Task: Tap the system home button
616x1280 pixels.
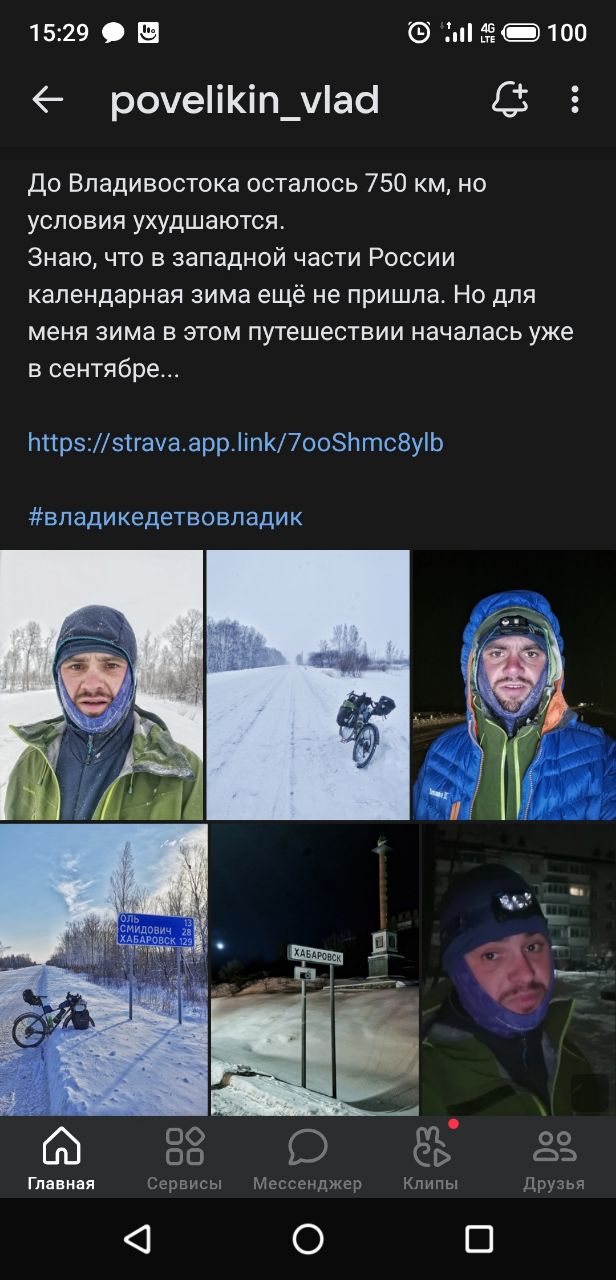Action: point(308,1239)
